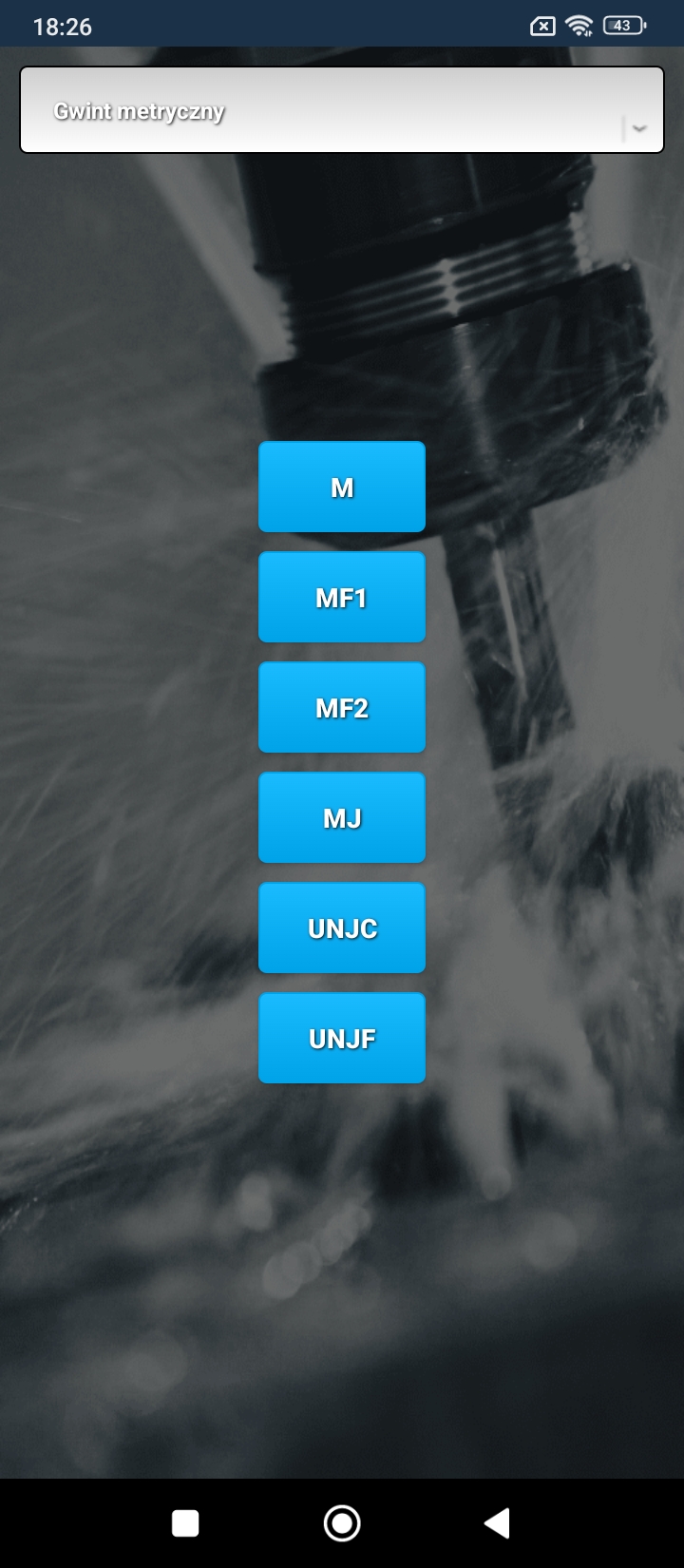Choose the MF1 thread type
This screenshot has width=684, height=1568.
pos(342,597)
